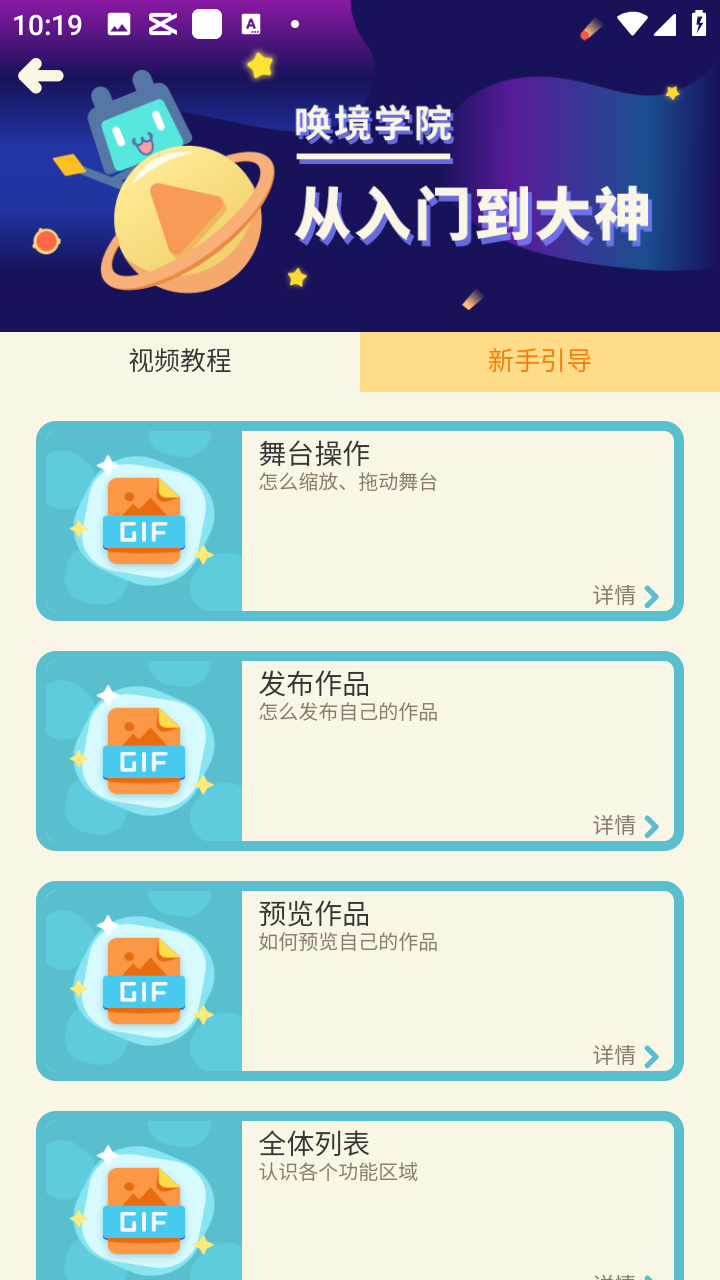This screenshot has height=1280, width=720.
Task: View 详情 for 舞台操作
Action: [x=626, y=596]
